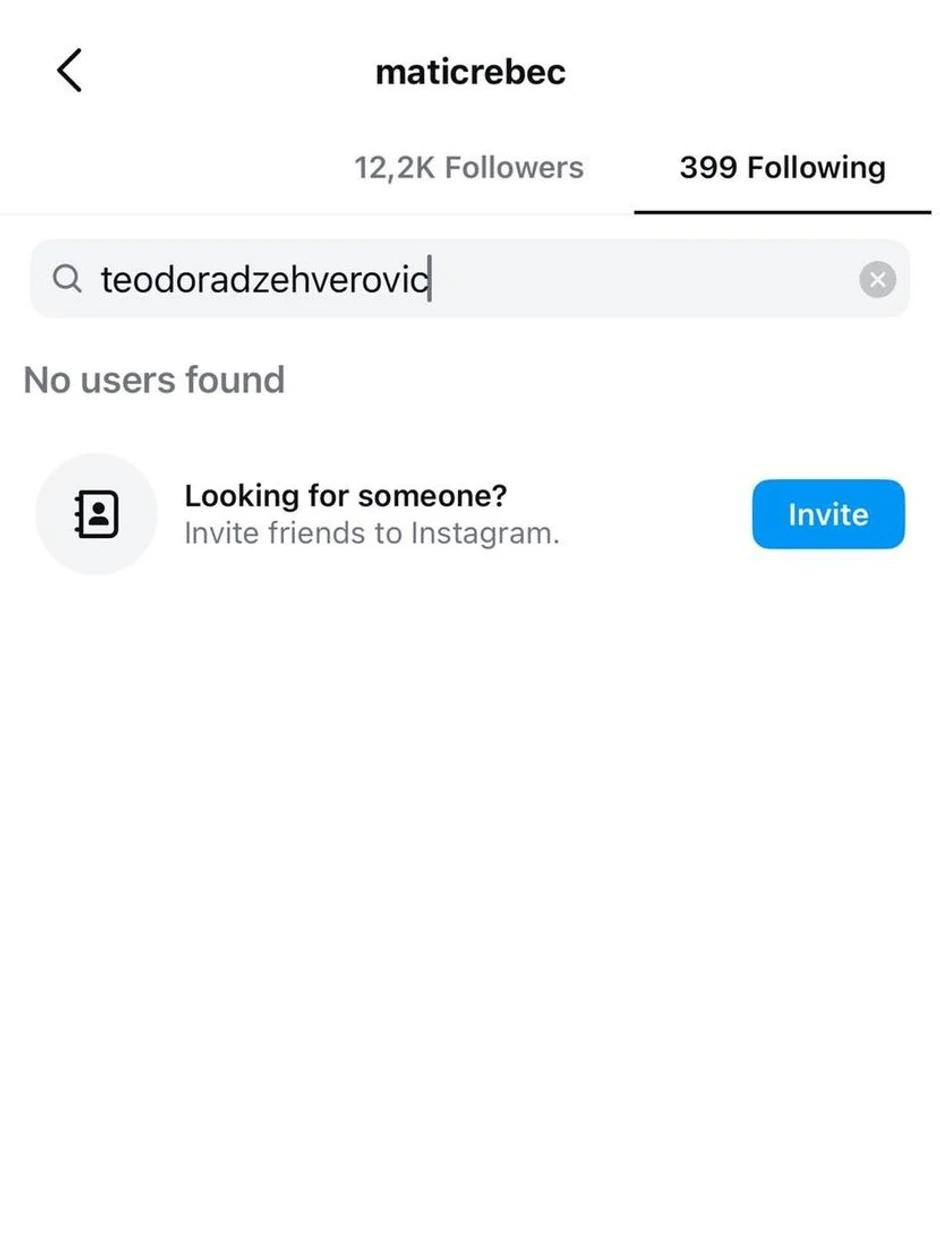Tap the underline indicator beneath 399 Following

(782, 209)
